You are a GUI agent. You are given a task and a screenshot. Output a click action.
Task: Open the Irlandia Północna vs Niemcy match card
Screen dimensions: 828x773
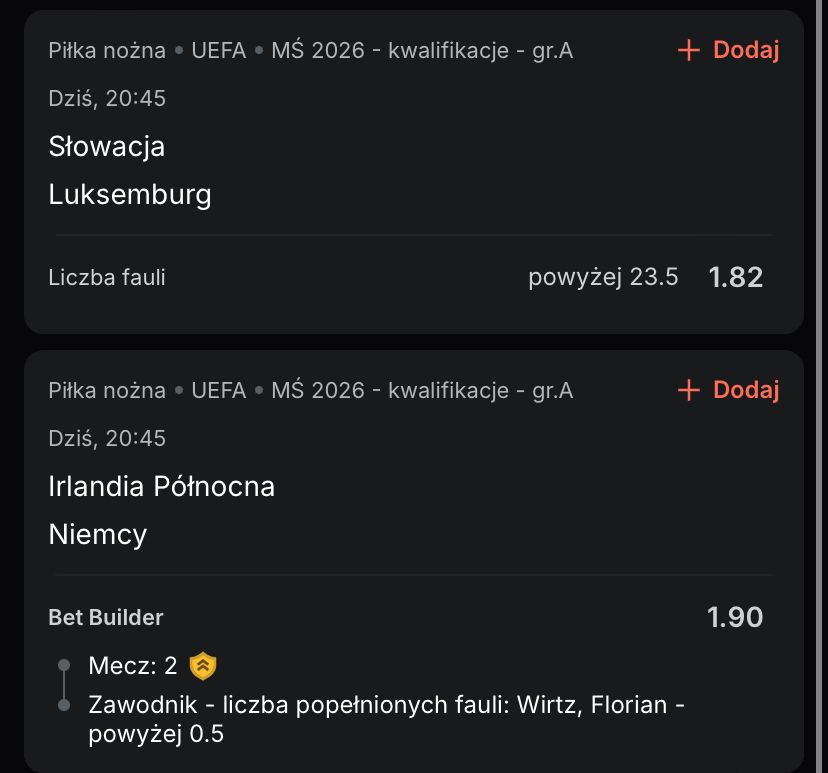160,510
